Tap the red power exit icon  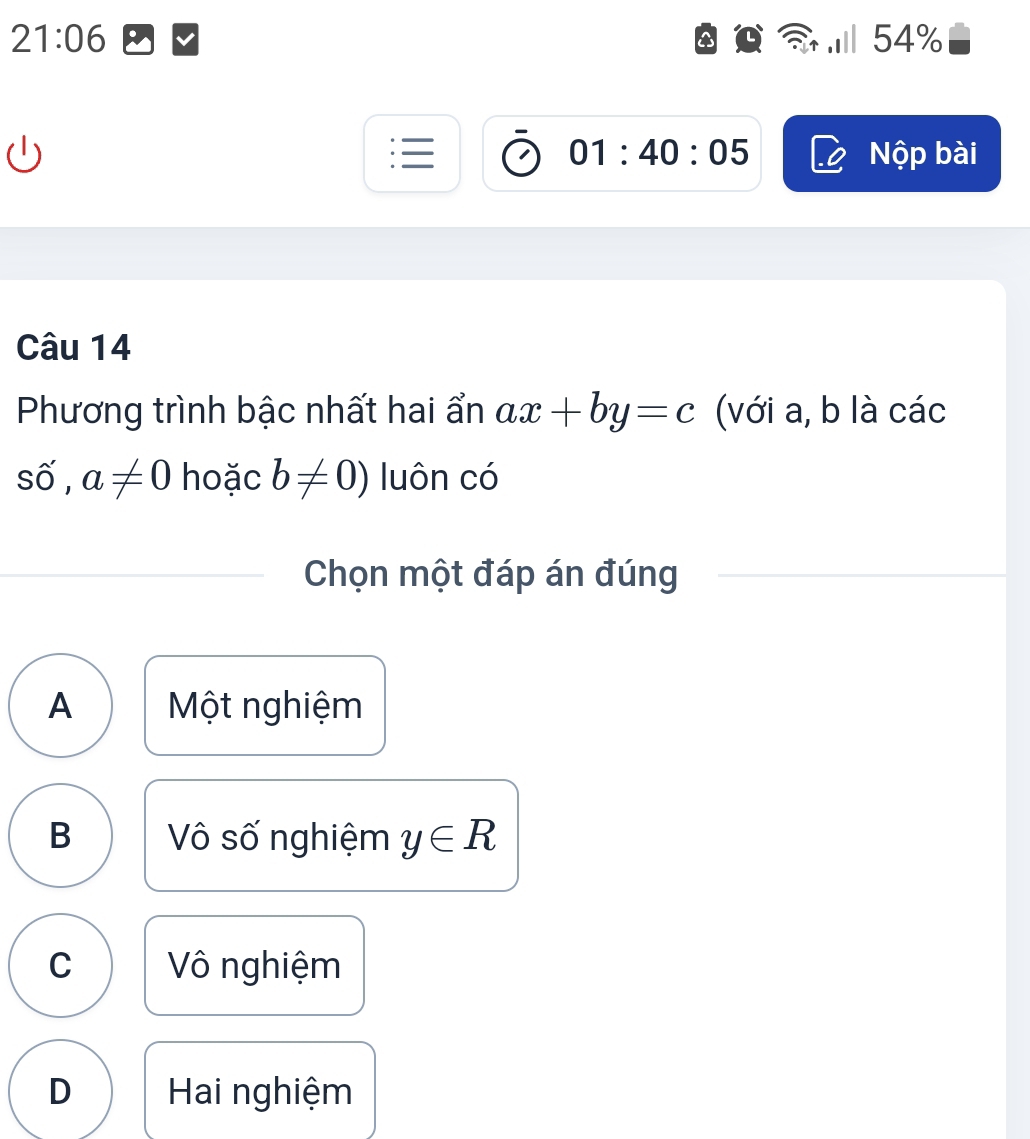click(24, 155)
